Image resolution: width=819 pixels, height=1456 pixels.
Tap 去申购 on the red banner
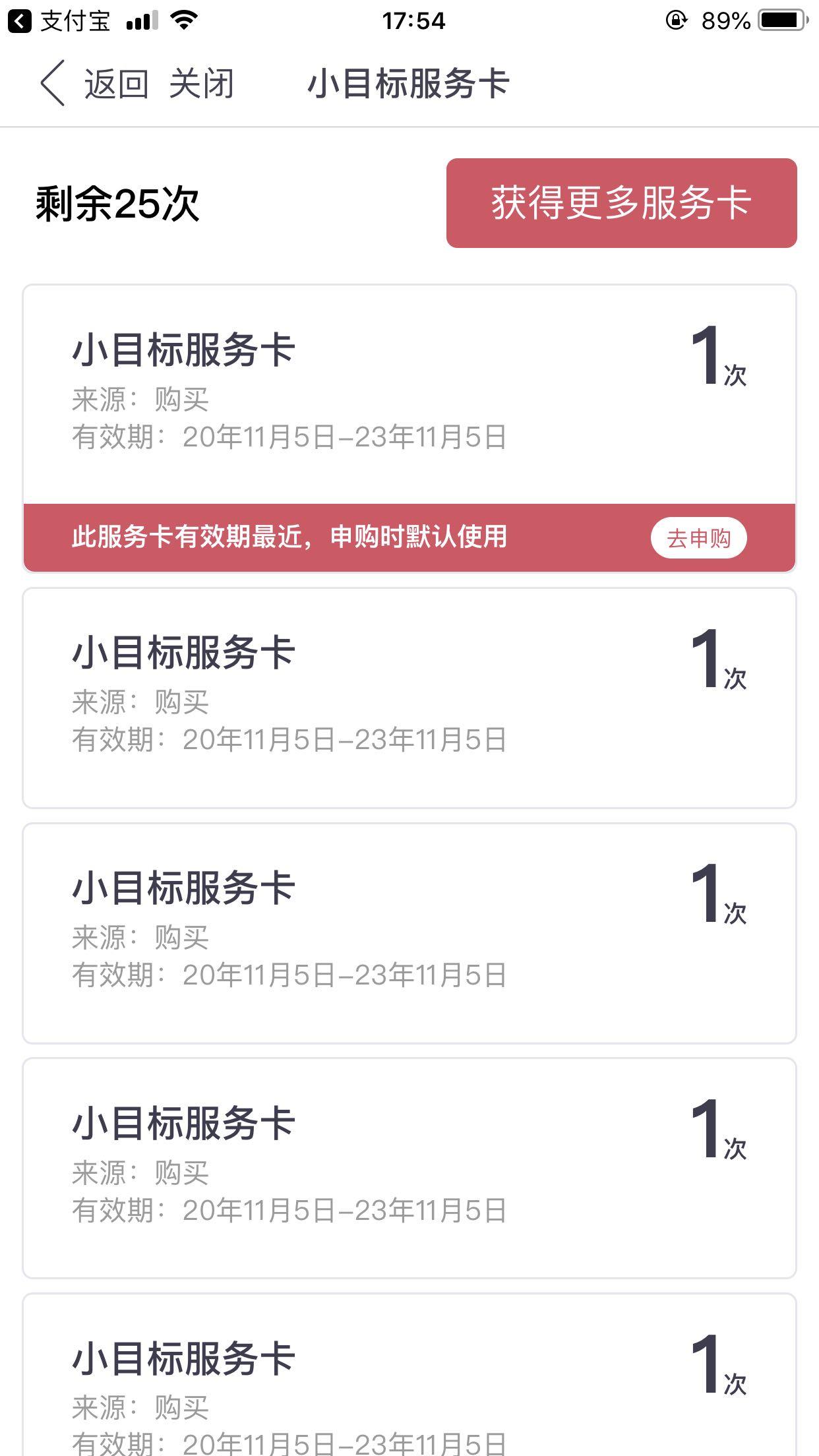[698, 538]
